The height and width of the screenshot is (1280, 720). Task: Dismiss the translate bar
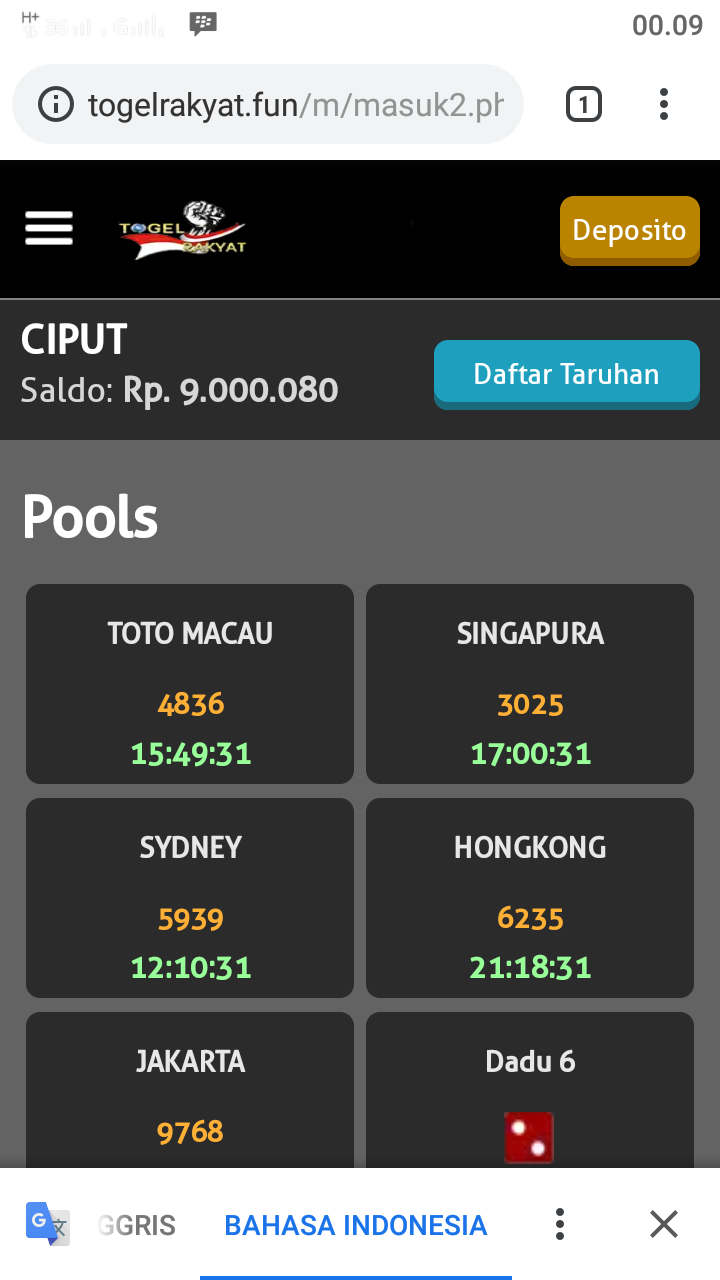[664, 1225]
